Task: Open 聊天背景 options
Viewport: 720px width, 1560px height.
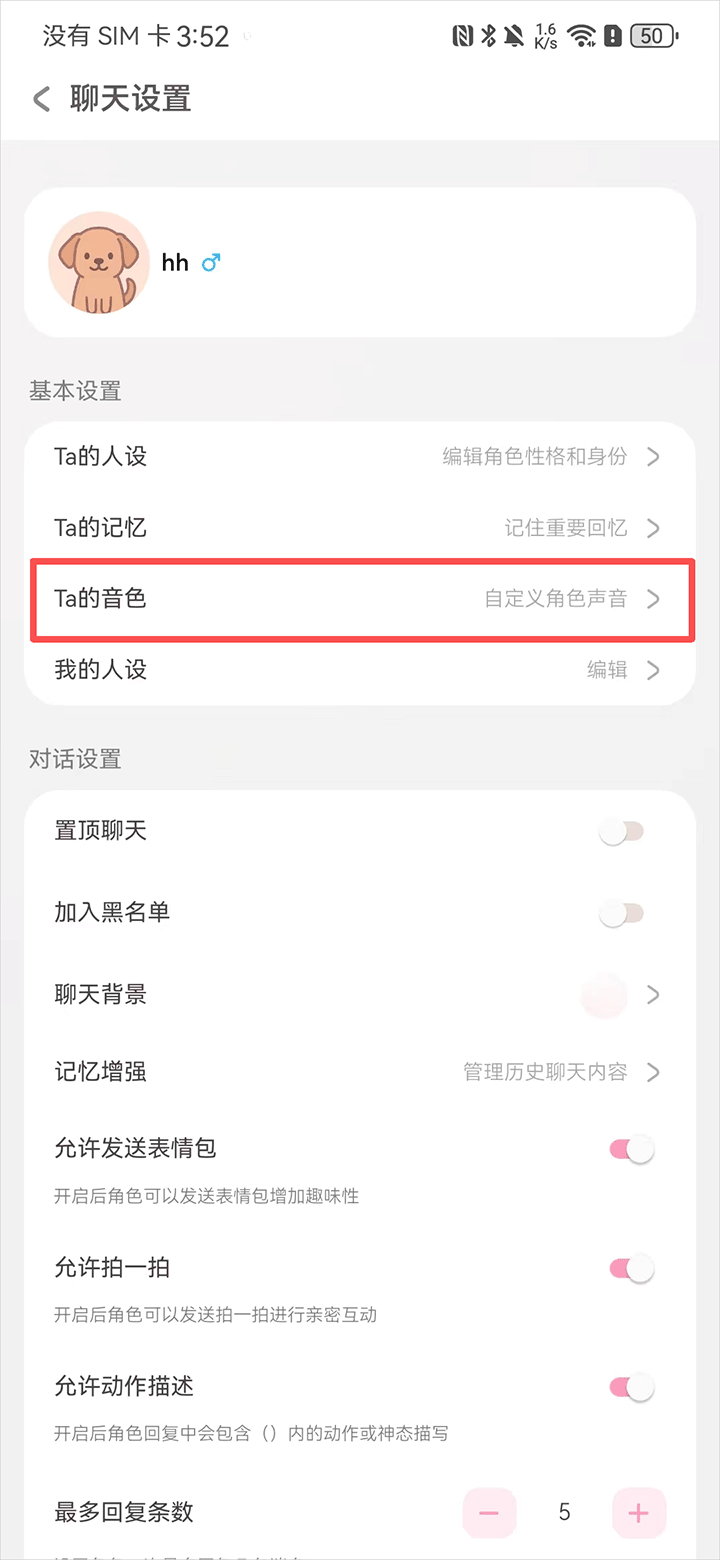Action: [x=359, y=995]
